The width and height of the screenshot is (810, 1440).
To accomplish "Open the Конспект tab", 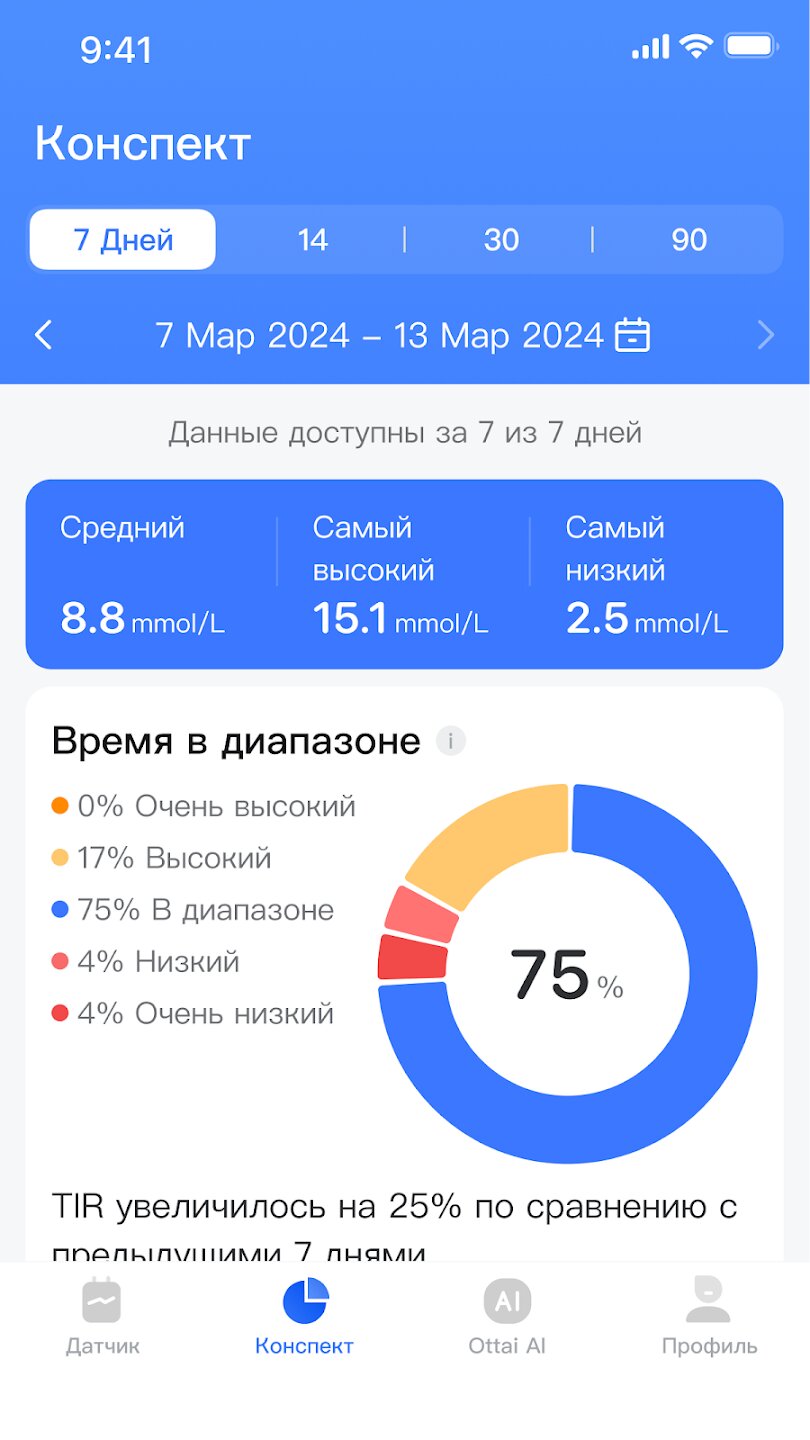I will click(304, 1316).
